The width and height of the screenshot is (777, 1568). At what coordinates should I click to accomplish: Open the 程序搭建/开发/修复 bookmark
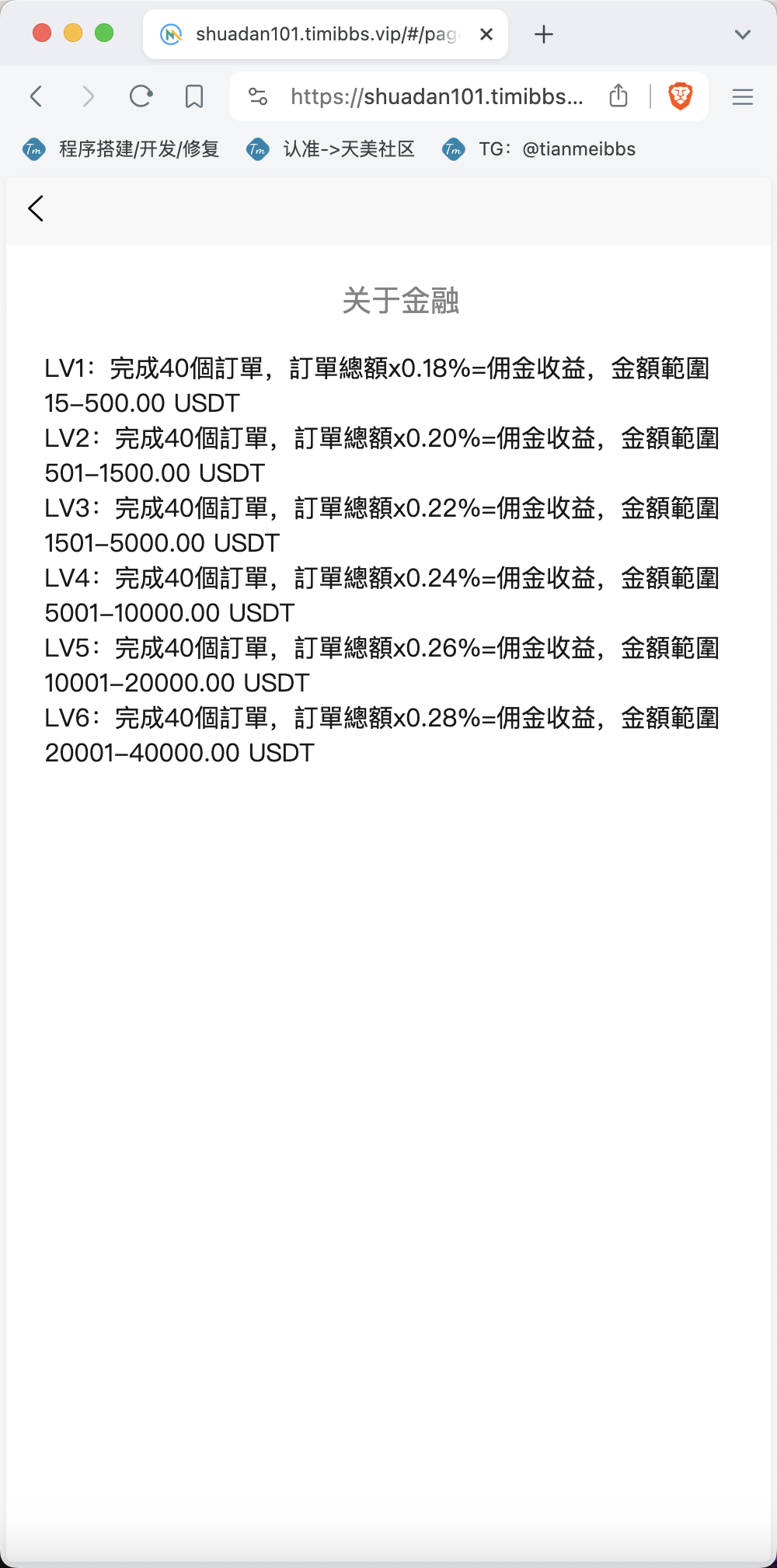pos(121,149)
